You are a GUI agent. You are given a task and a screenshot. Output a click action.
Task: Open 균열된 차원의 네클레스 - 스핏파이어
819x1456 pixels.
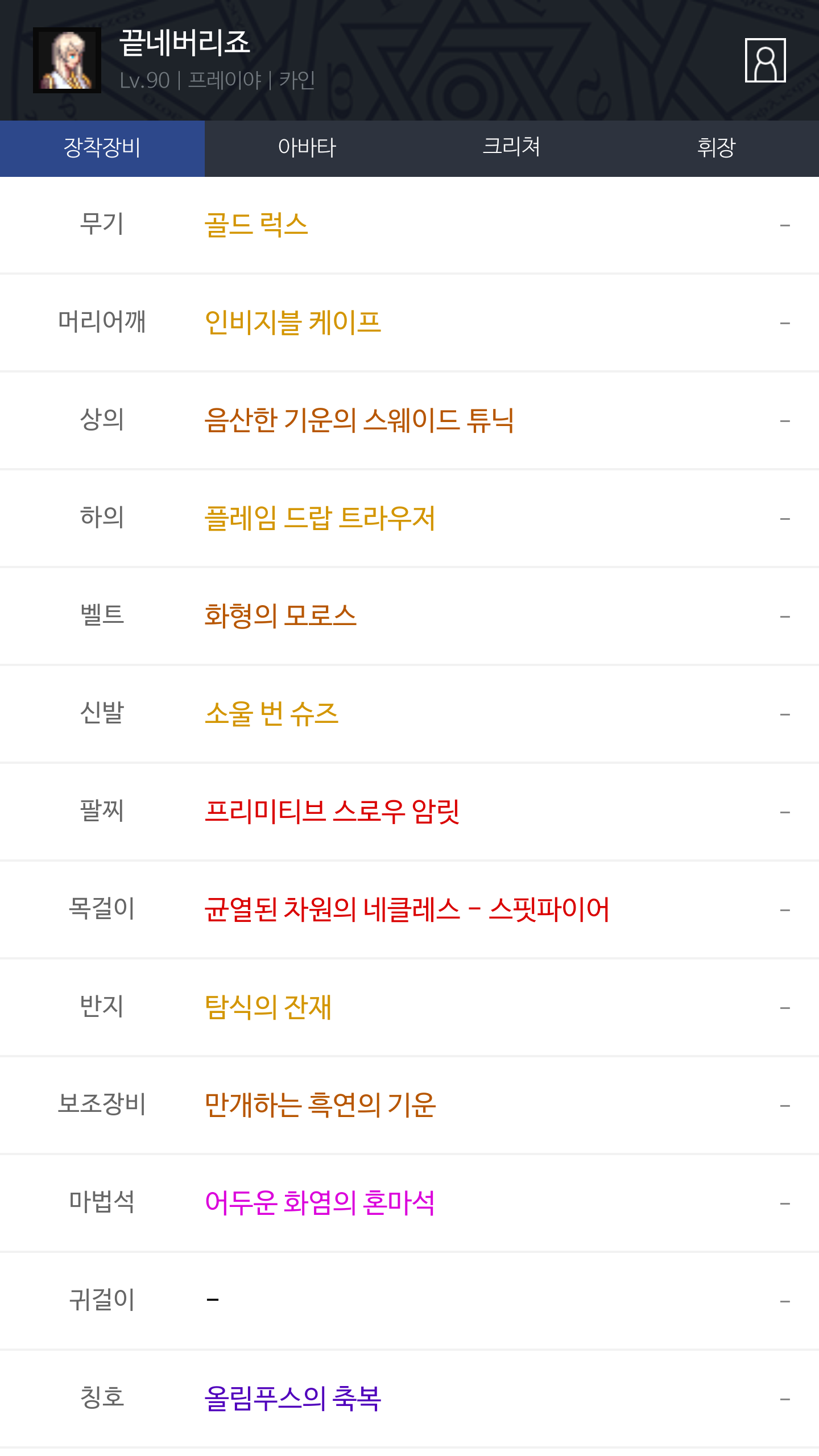point(407,909)
